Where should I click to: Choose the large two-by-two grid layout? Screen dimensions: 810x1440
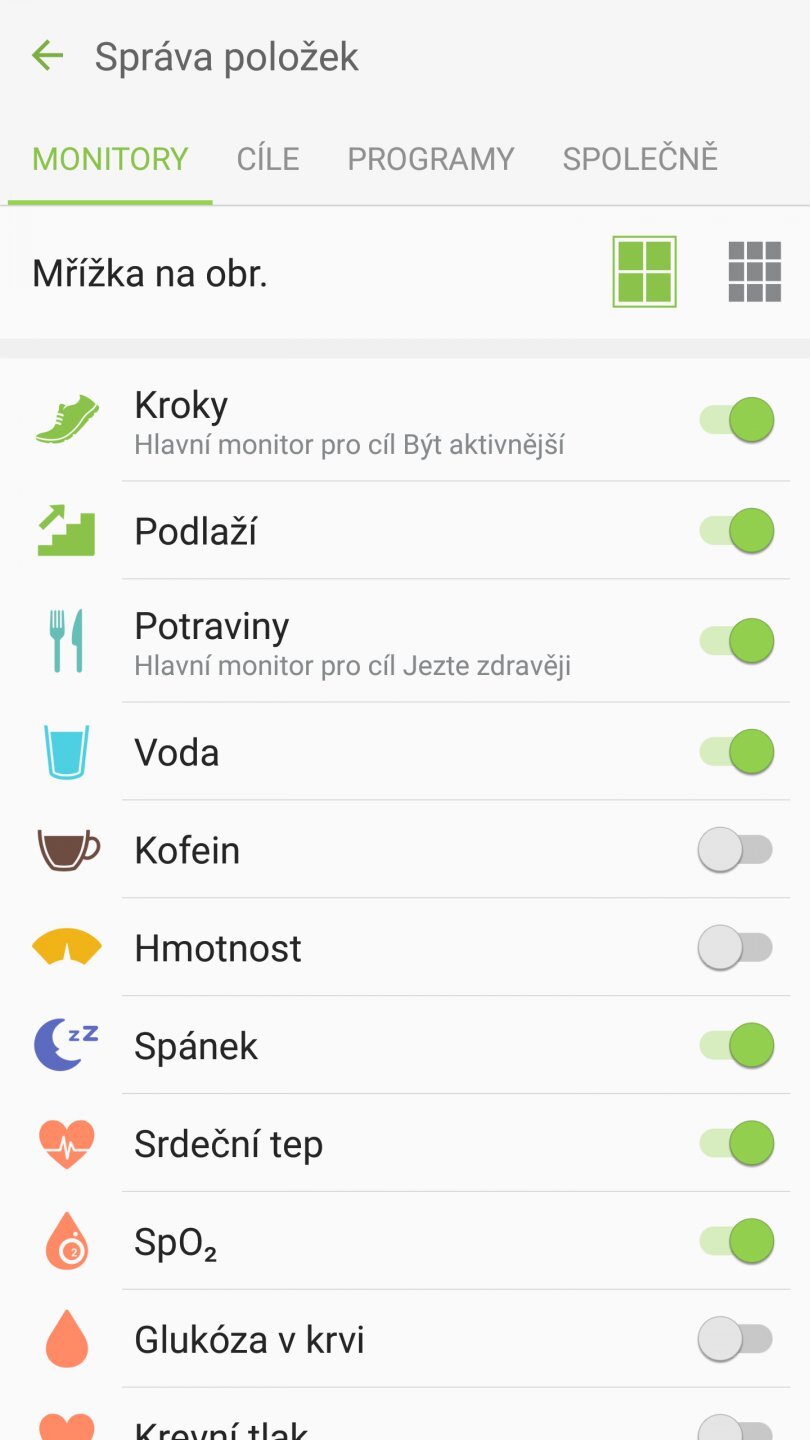click(644, 271)
